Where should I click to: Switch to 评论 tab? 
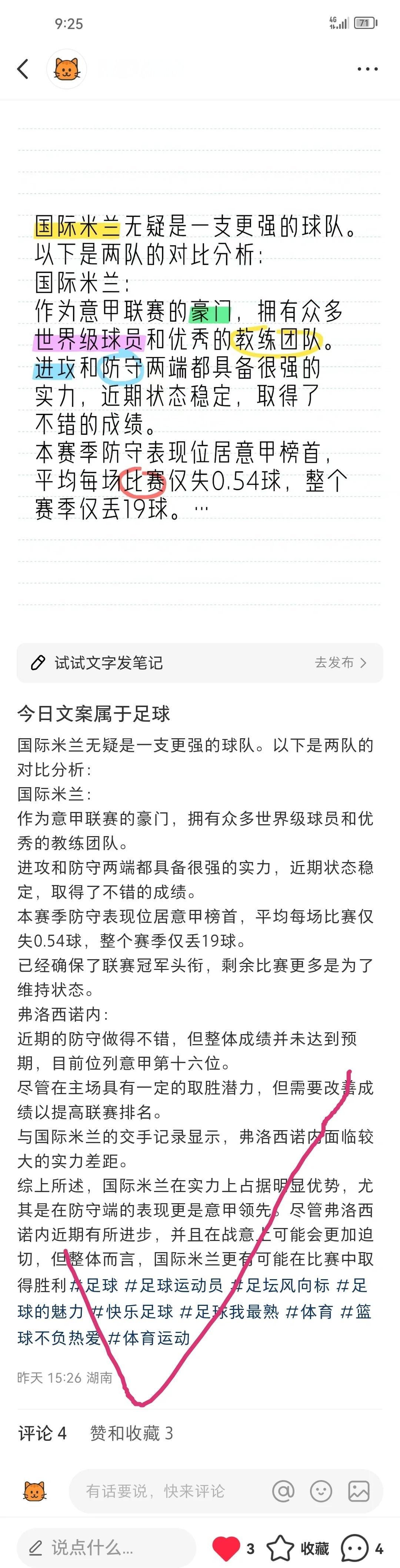click(x=42, y=1433)
